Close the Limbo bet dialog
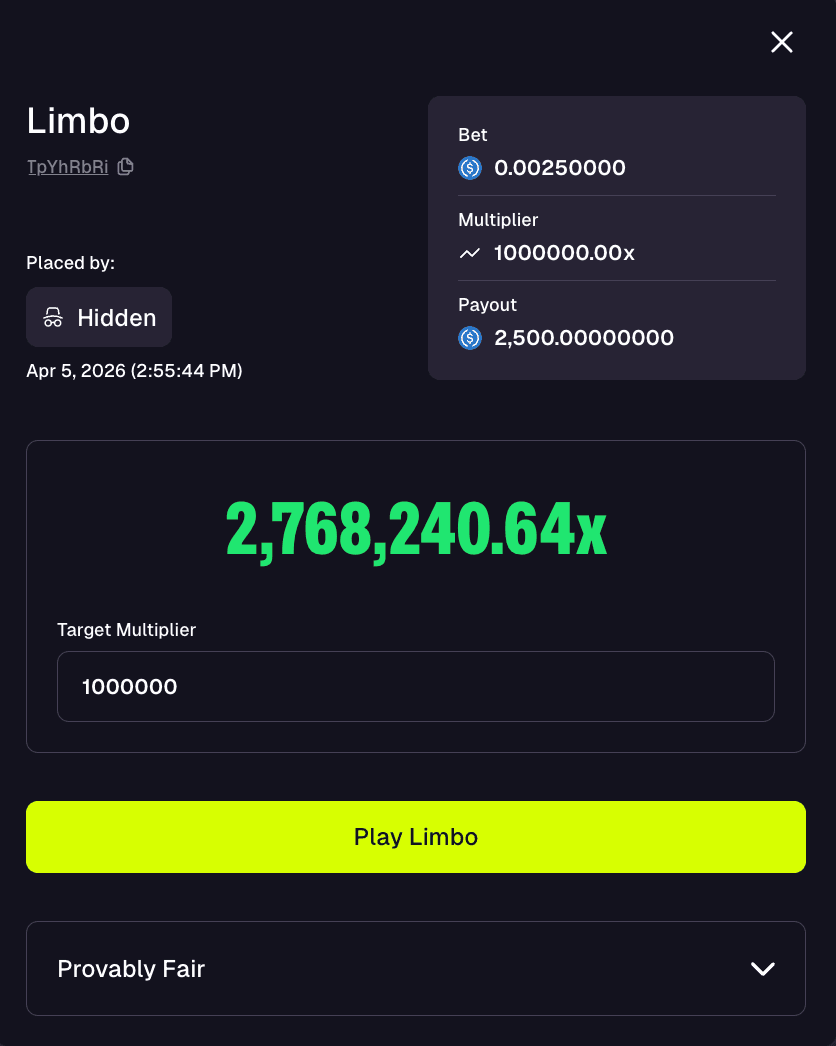Image resolution: width=836 pixels, height=1046 pixels. (781, 42)
